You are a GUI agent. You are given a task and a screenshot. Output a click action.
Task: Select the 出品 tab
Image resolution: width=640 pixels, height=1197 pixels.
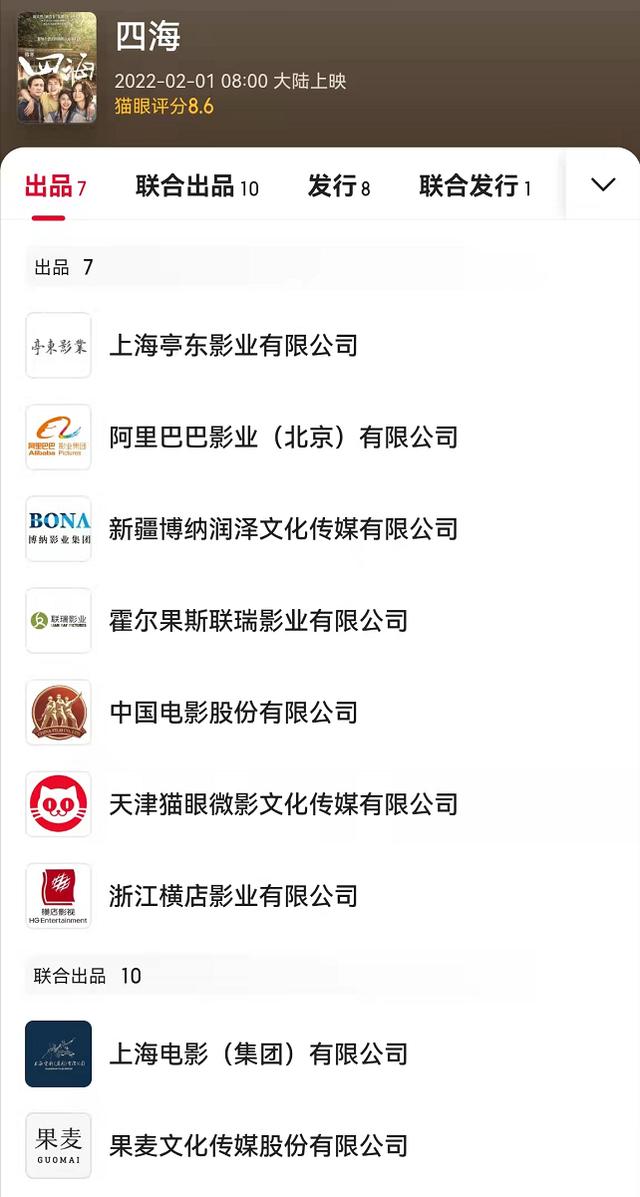click(55, 186)
